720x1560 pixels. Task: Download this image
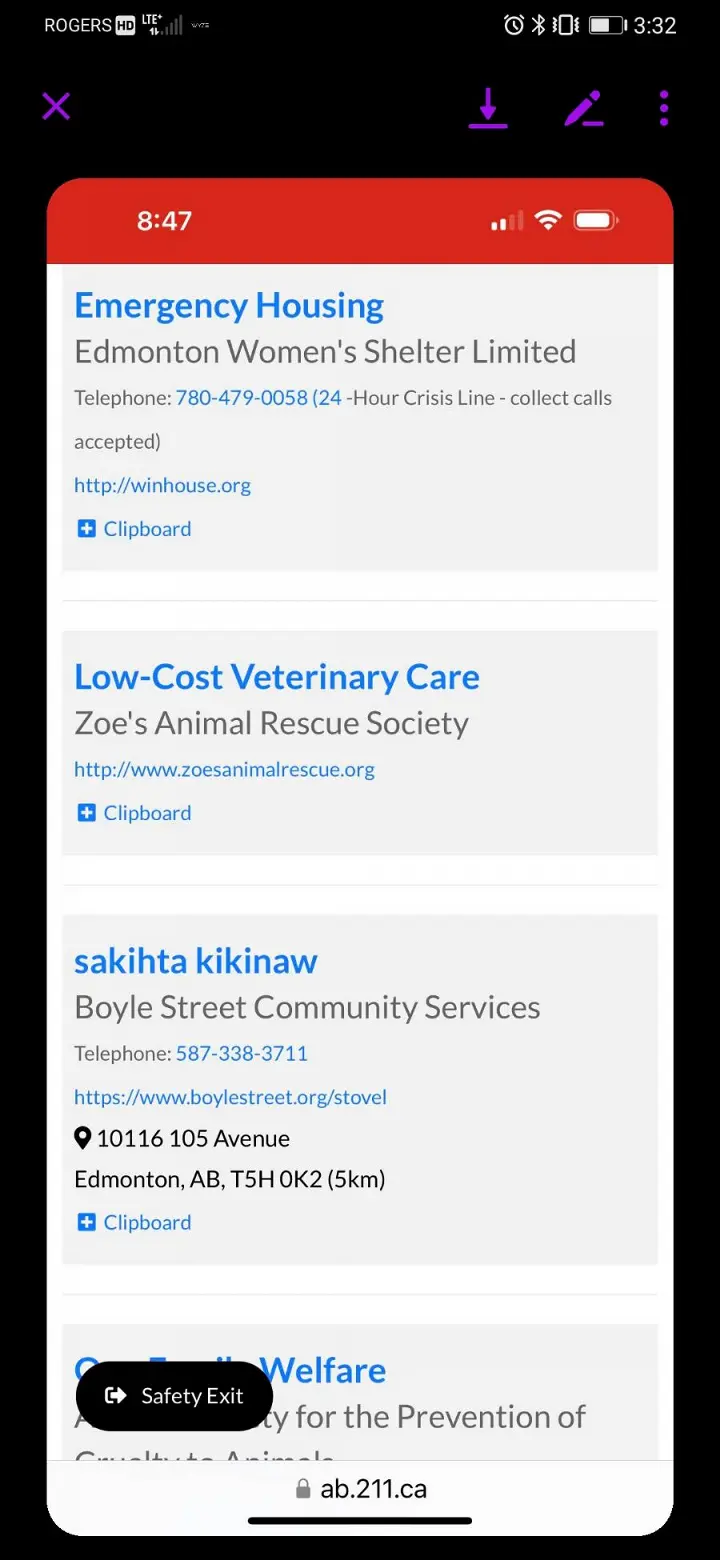click(x=488, y=107)
